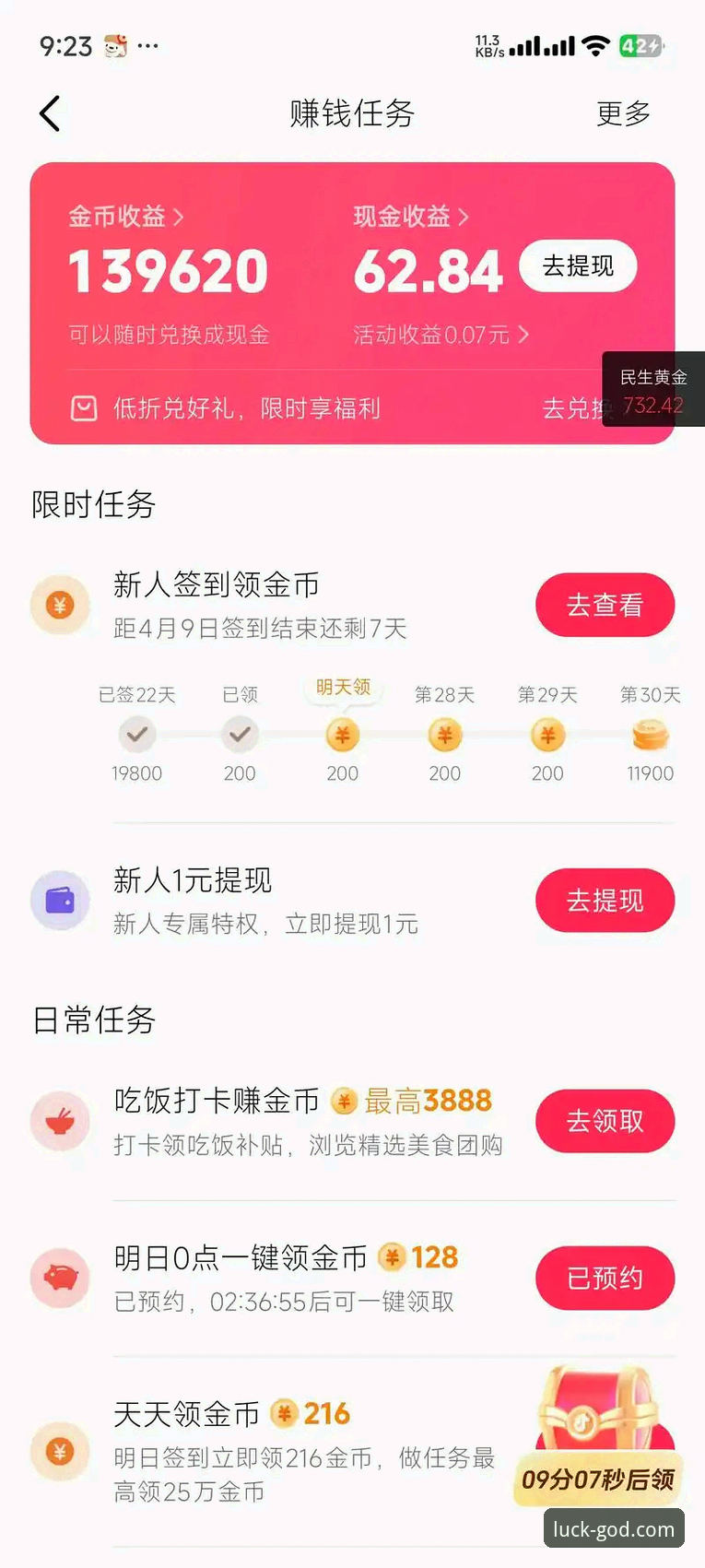Open the 更多 menu
The image size is (705, 1568).
click(623, 113)
